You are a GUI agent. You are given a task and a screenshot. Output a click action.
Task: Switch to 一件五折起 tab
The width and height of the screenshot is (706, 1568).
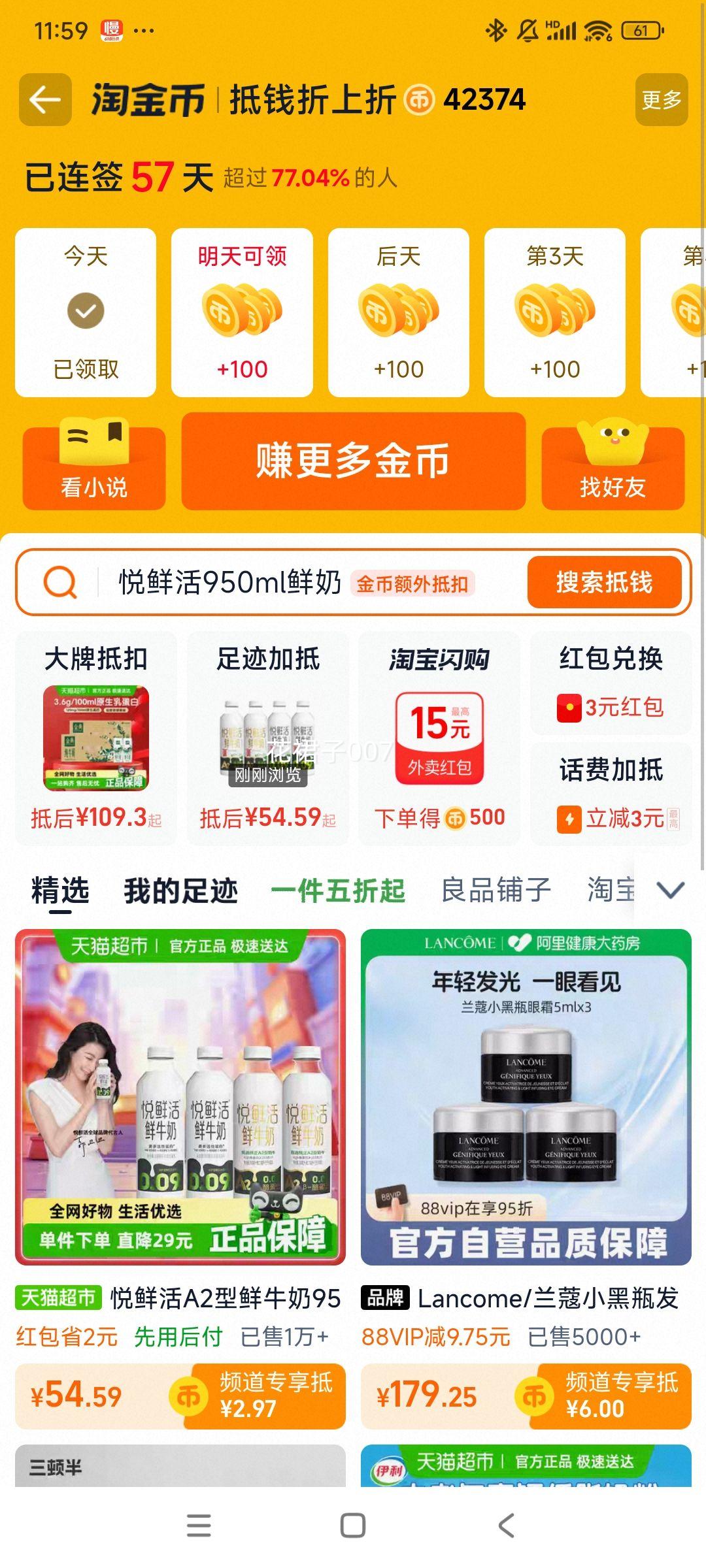(x=338, y=891)
